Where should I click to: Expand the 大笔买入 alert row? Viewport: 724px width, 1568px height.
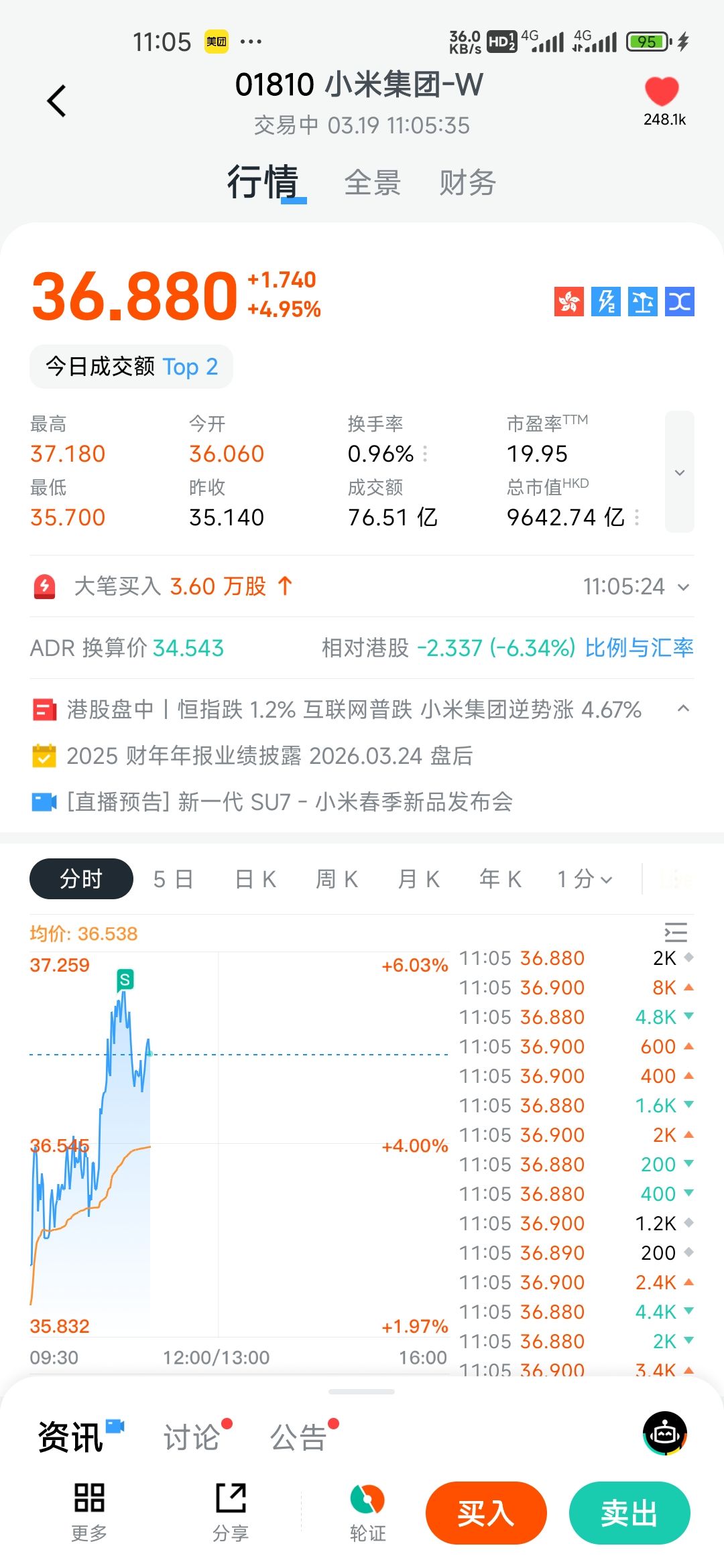(x=683, y=587)
